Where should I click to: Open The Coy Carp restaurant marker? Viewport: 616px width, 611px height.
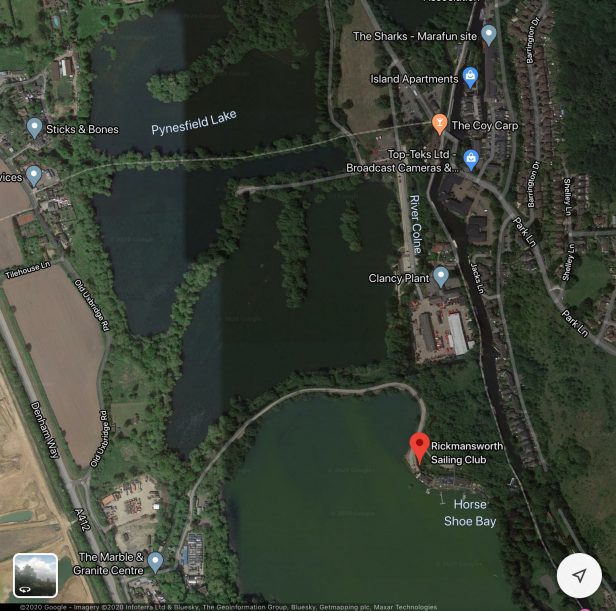pyautogui.click(x=439, y=124)
